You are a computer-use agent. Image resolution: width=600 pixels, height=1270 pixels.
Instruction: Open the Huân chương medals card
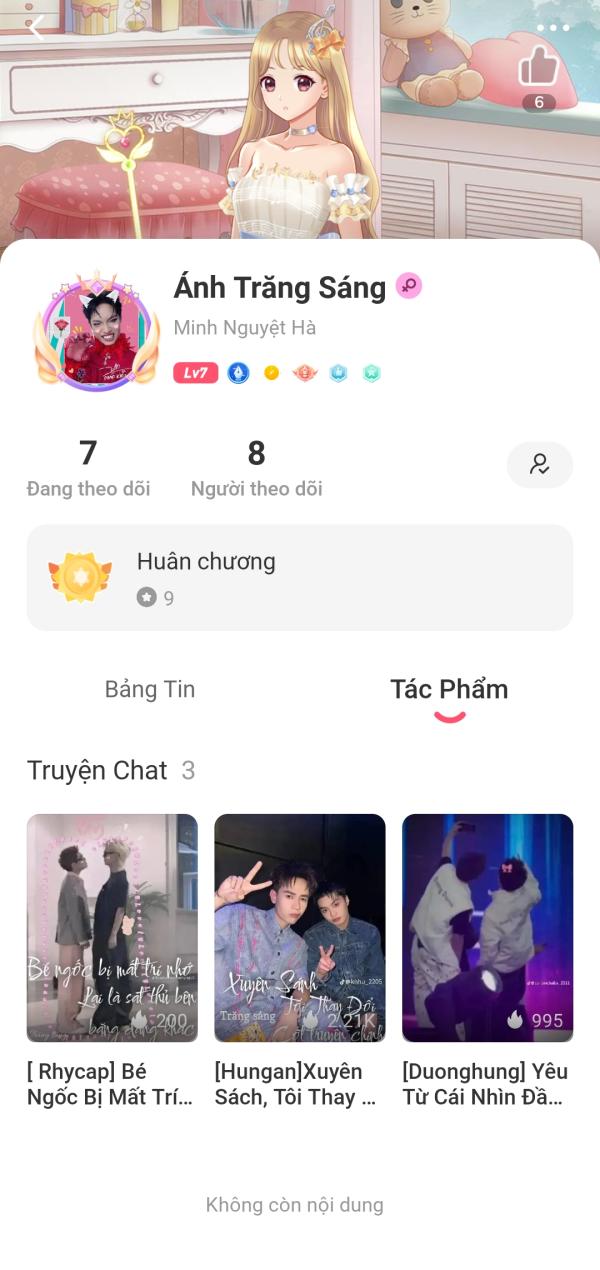[x=300, y=577]
